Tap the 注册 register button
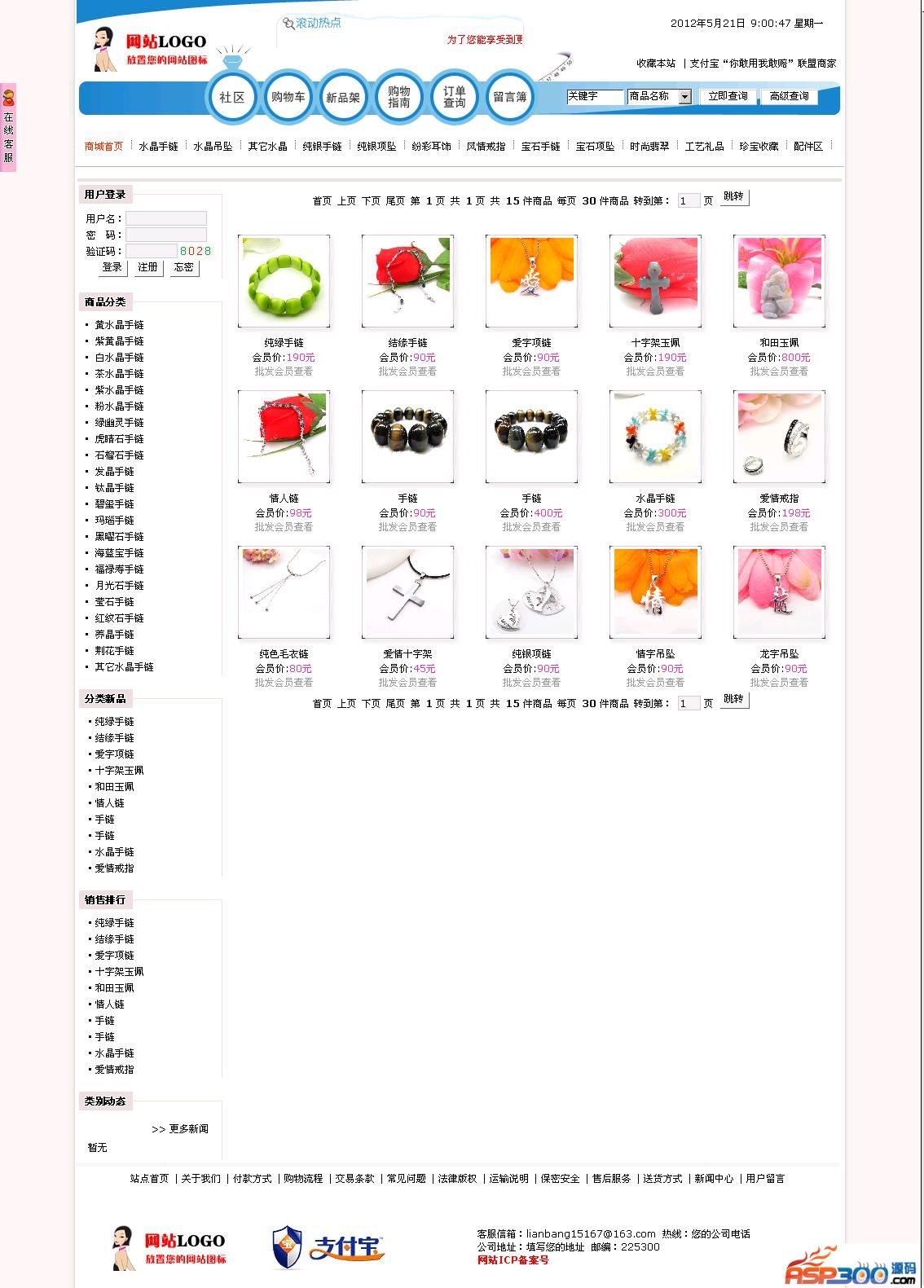The image size is (924, 1288). click(x=147, y=267)
